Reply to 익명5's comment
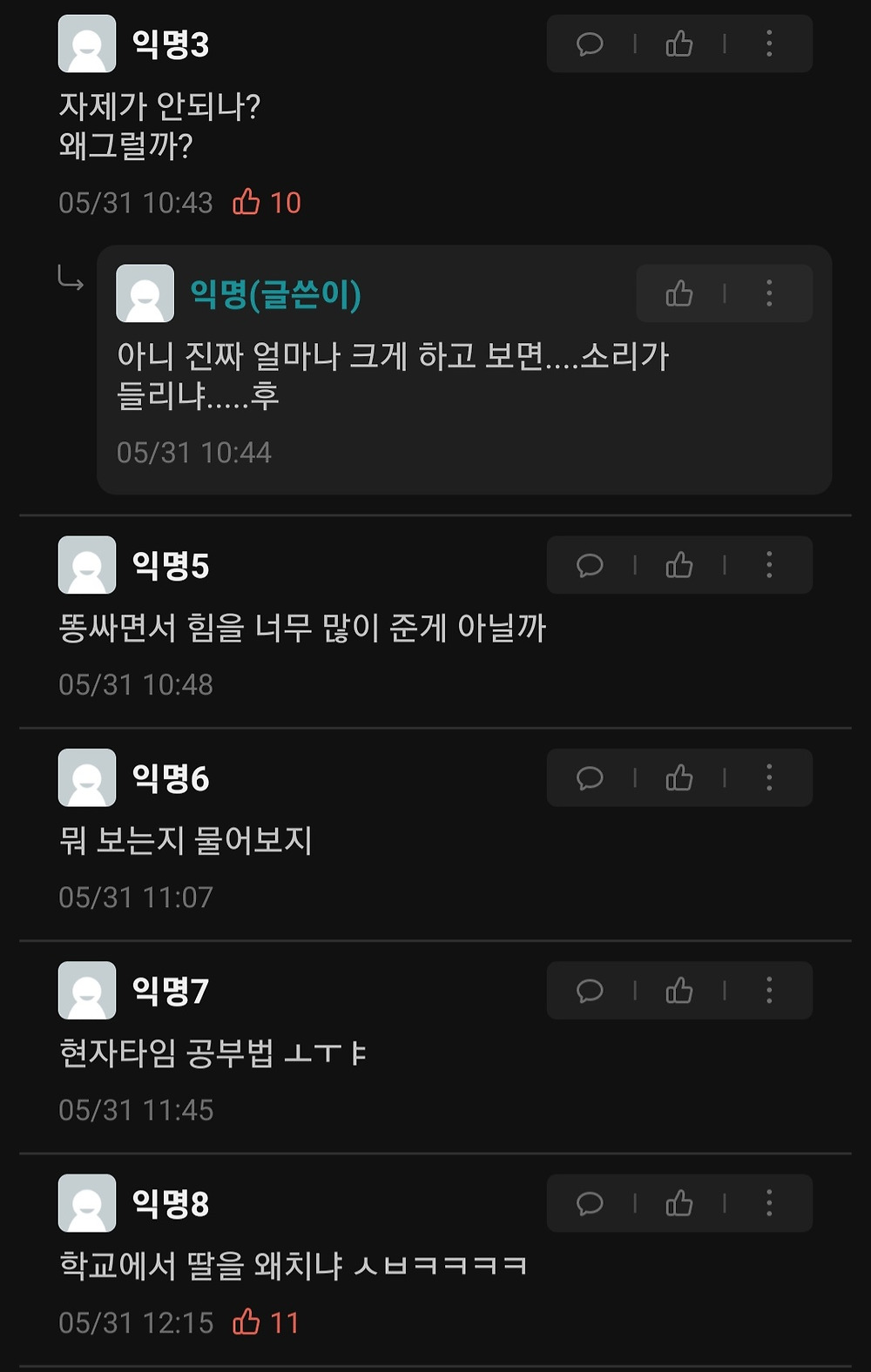The width and height of the screenshot is (871, 1372). pyautogui.click(x=590, y=565)
